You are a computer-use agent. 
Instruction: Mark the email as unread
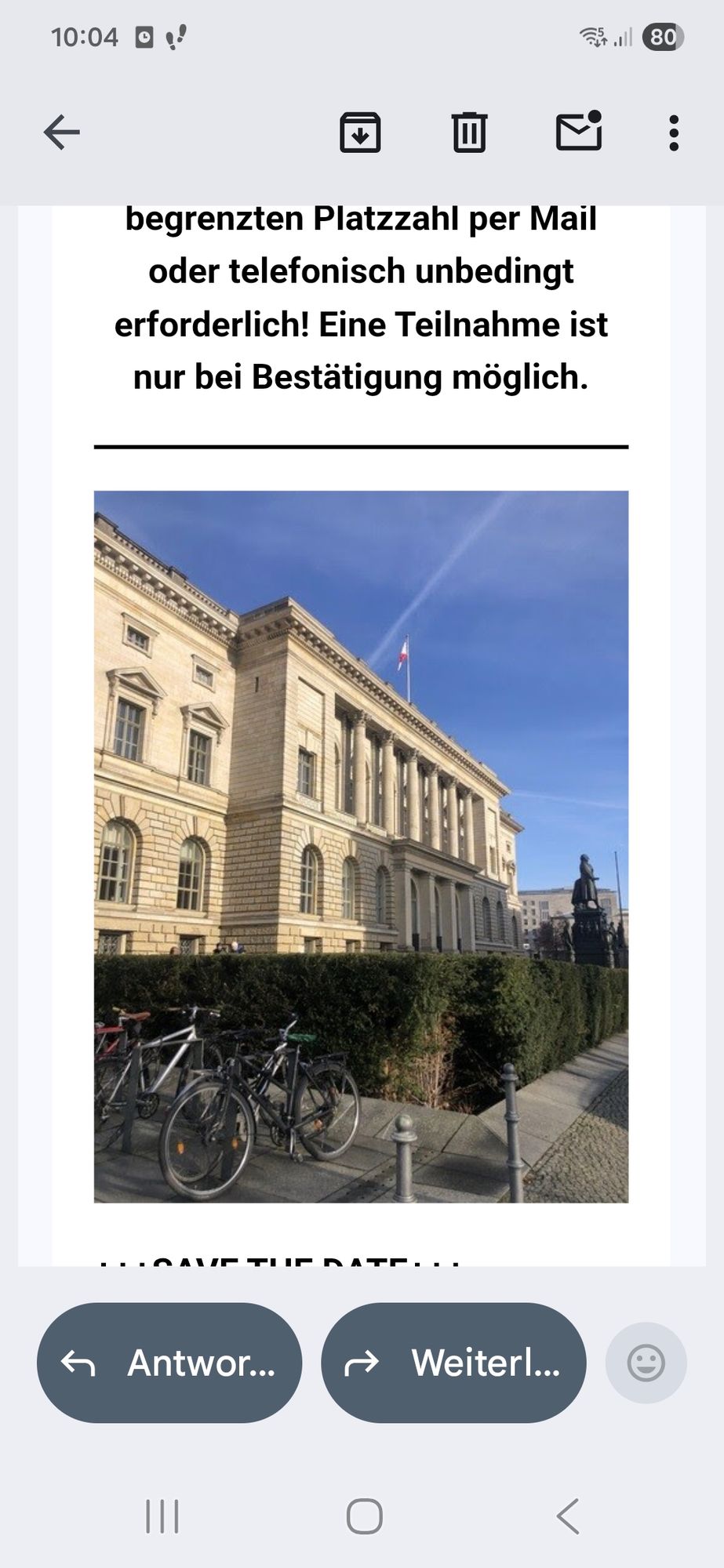tap(579, 131)
